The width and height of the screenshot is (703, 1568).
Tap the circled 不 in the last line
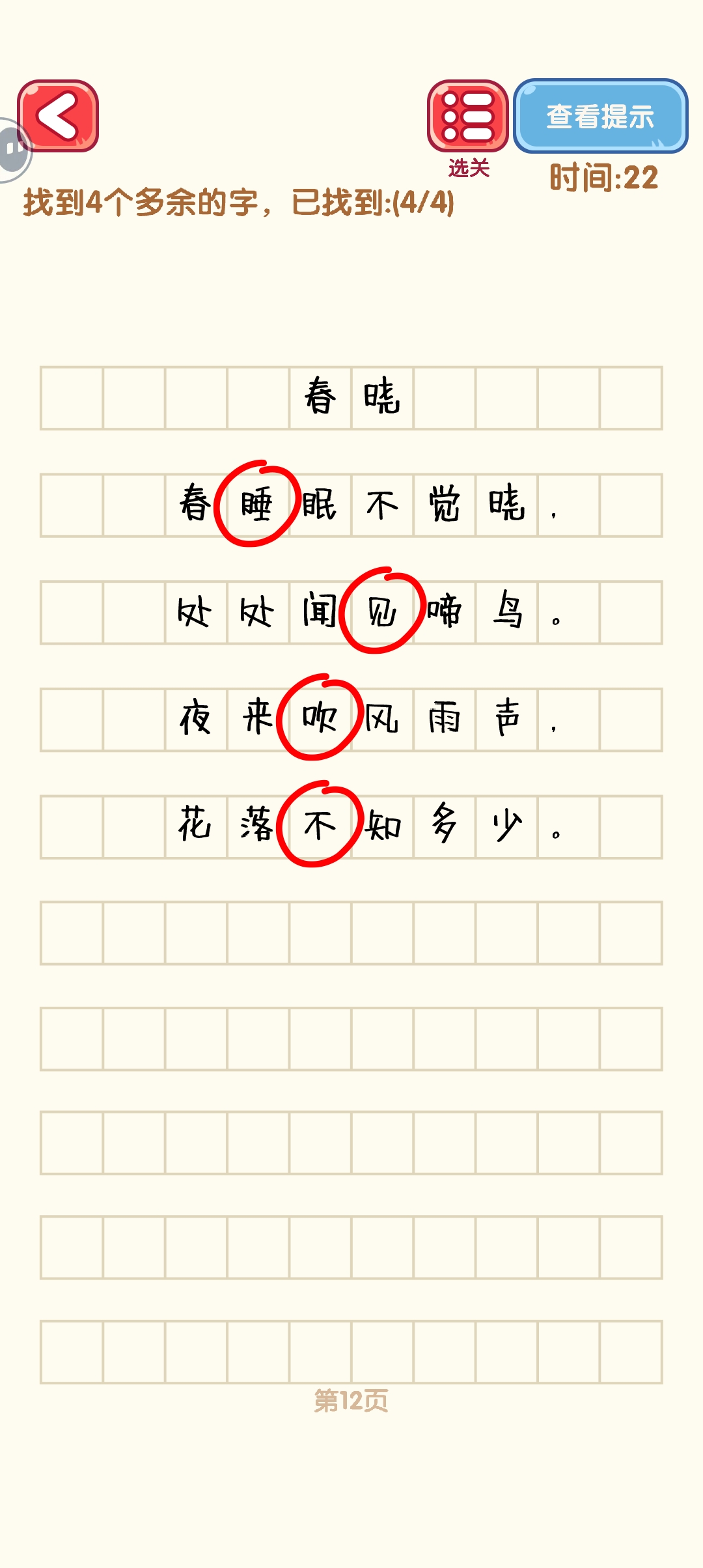pos(319,825)
